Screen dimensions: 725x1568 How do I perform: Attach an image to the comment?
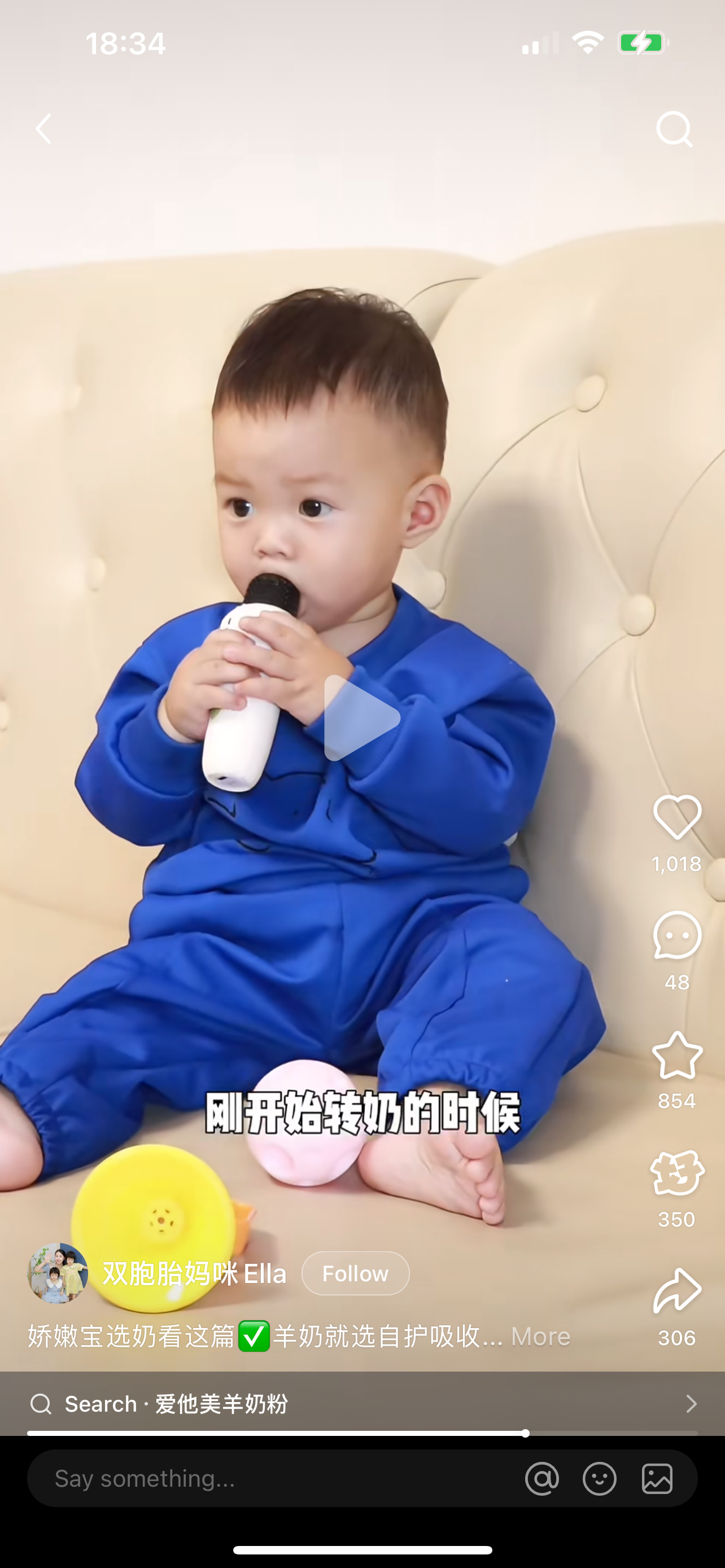point(657,1478)
